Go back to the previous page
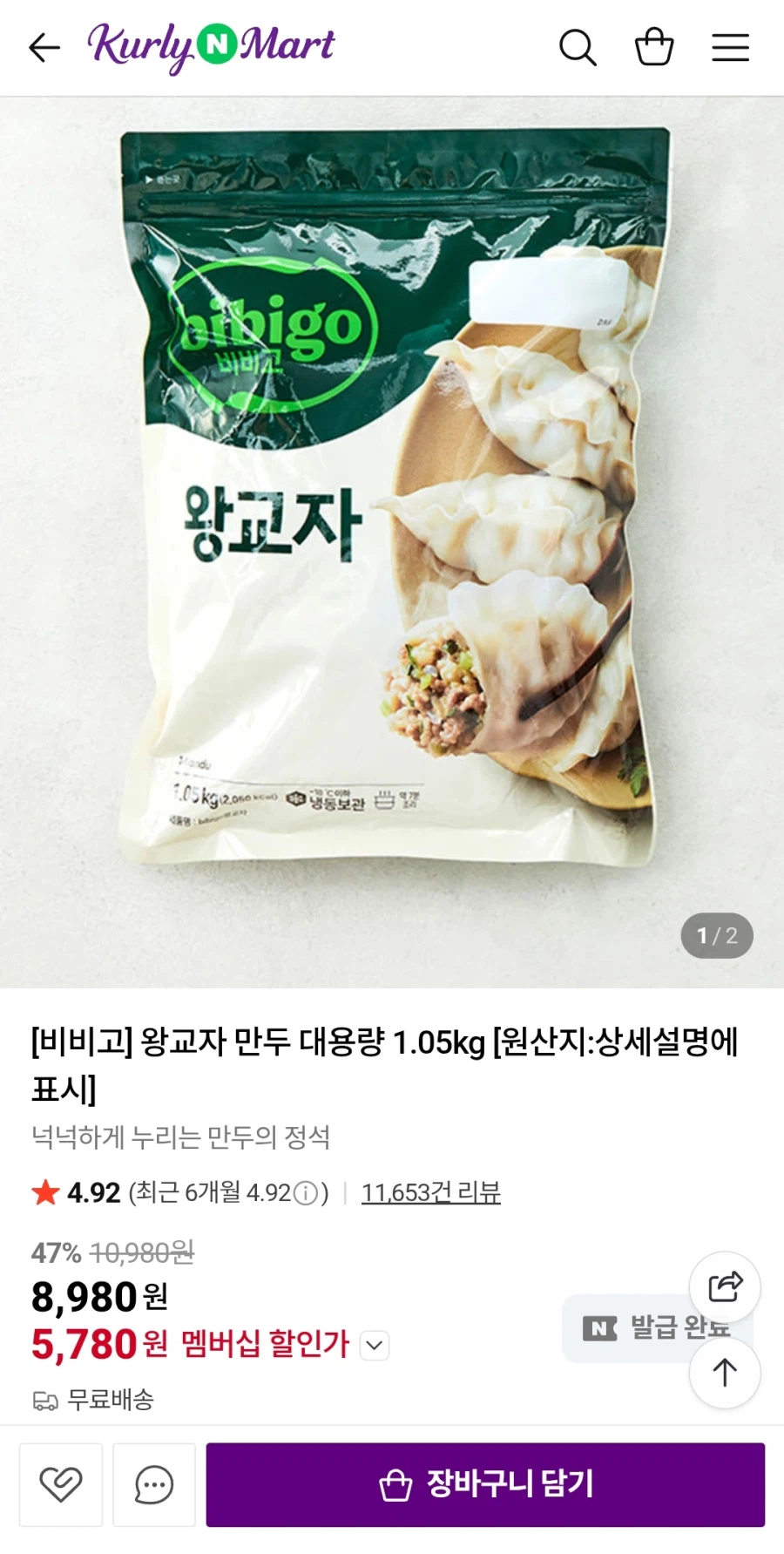The width and height of the screenshot is (784, 1554). [44, 47]
